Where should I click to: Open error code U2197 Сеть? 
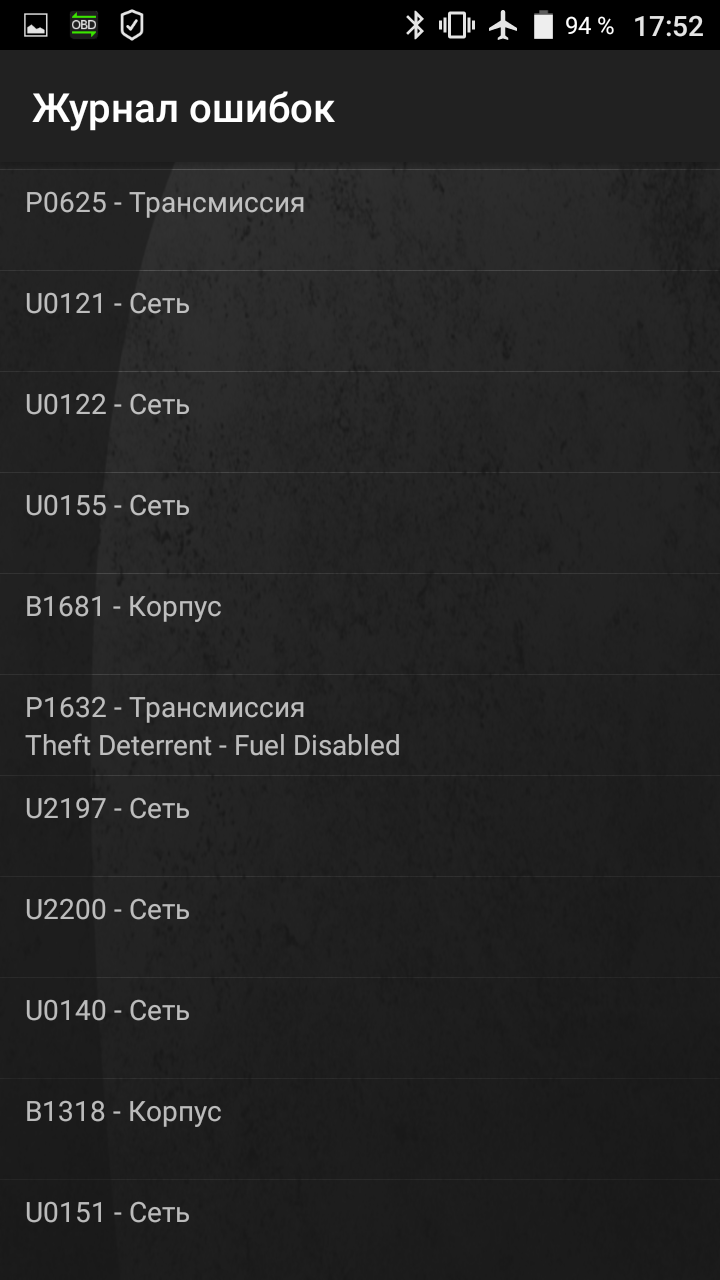360,826
